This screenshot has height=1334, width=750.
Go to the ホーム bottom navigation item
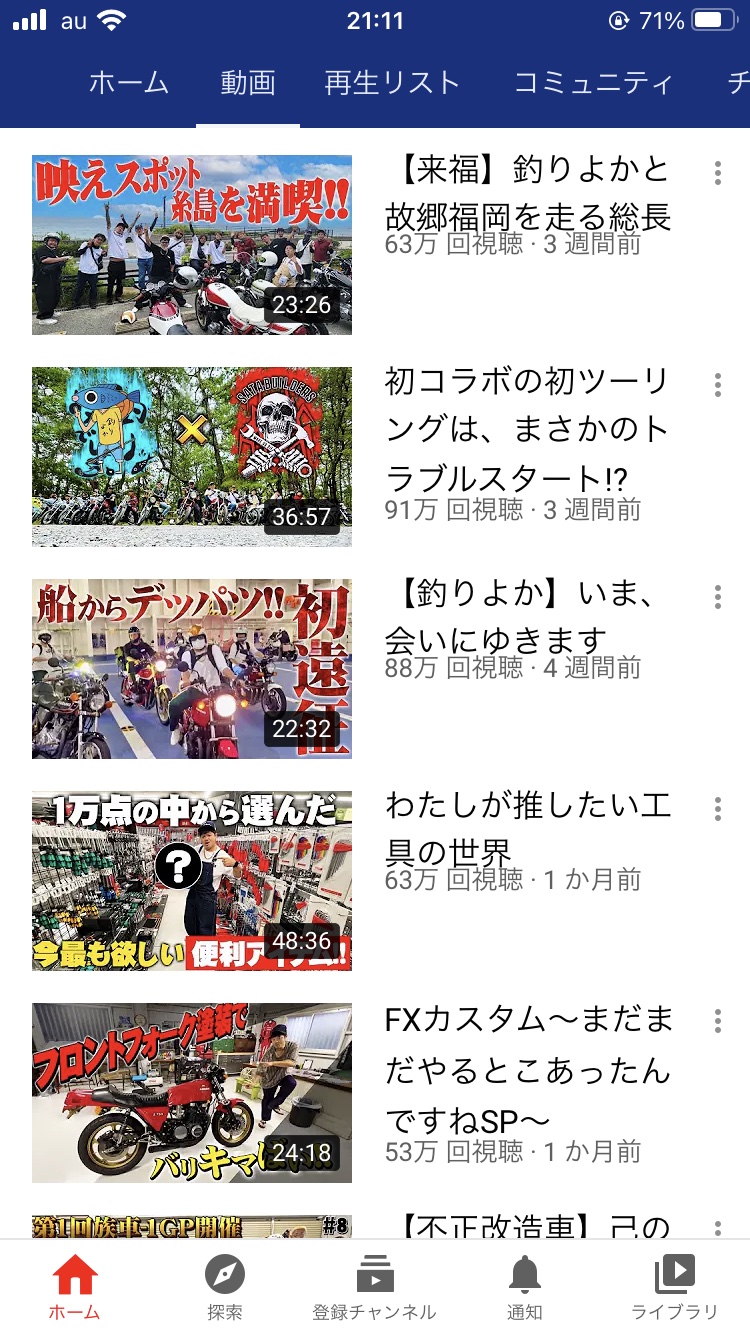pyautogui.click(x=75, y=1287)
